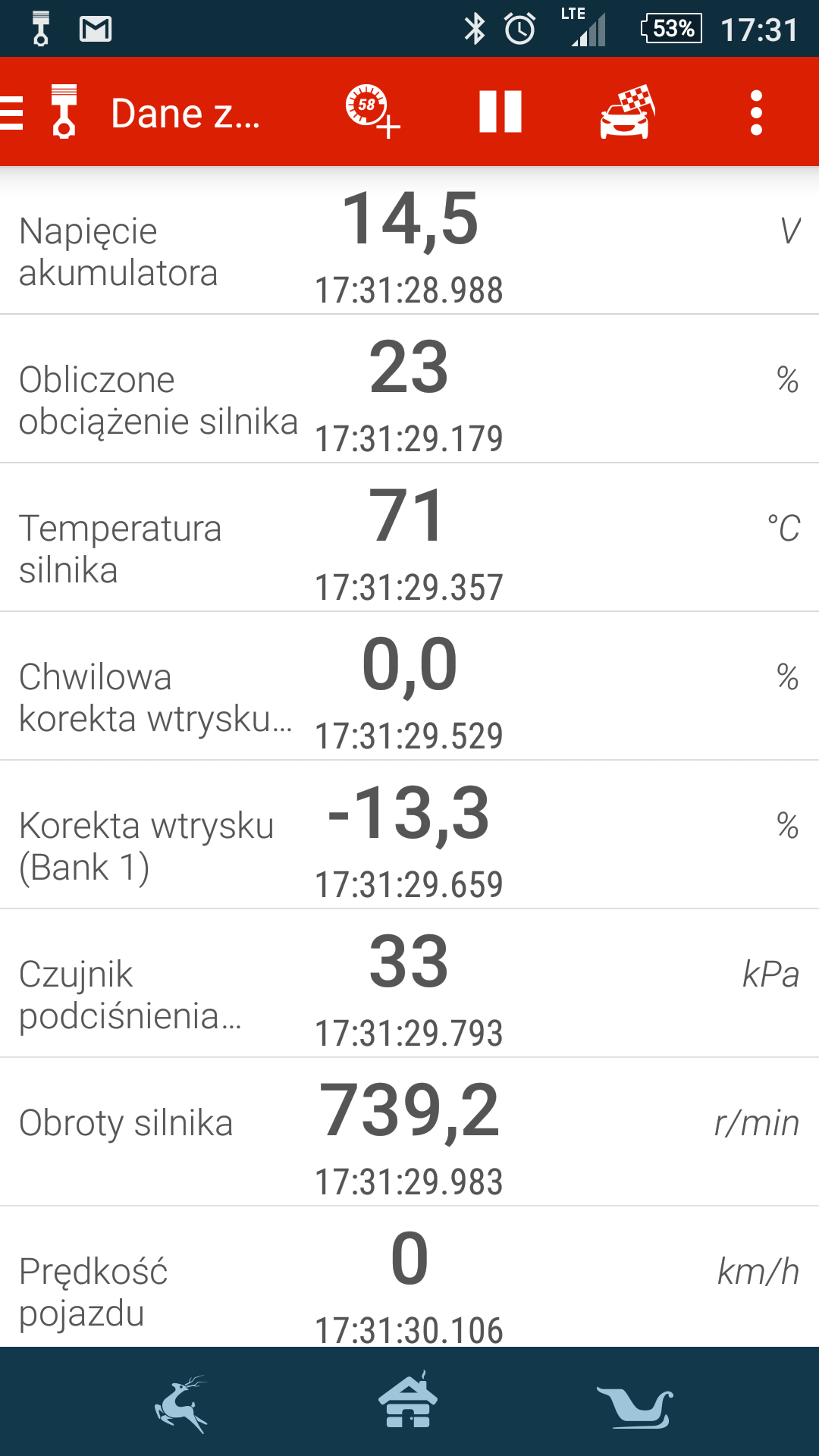Add a new gauge sensor
This screenshot has height=1456, width=819.
[x=372, y=111]
